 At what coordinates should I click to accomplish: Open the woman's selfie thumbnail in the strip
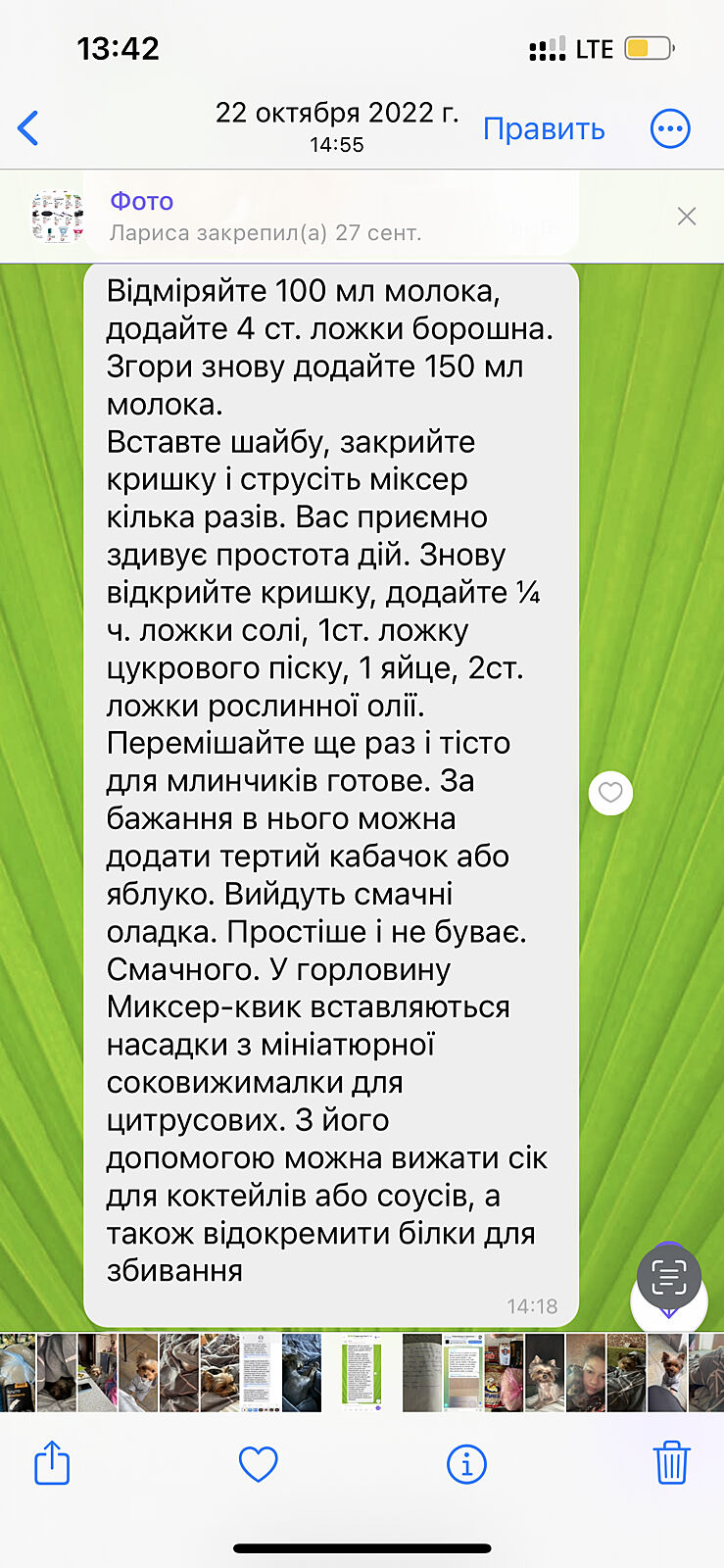coord(586,1372)
